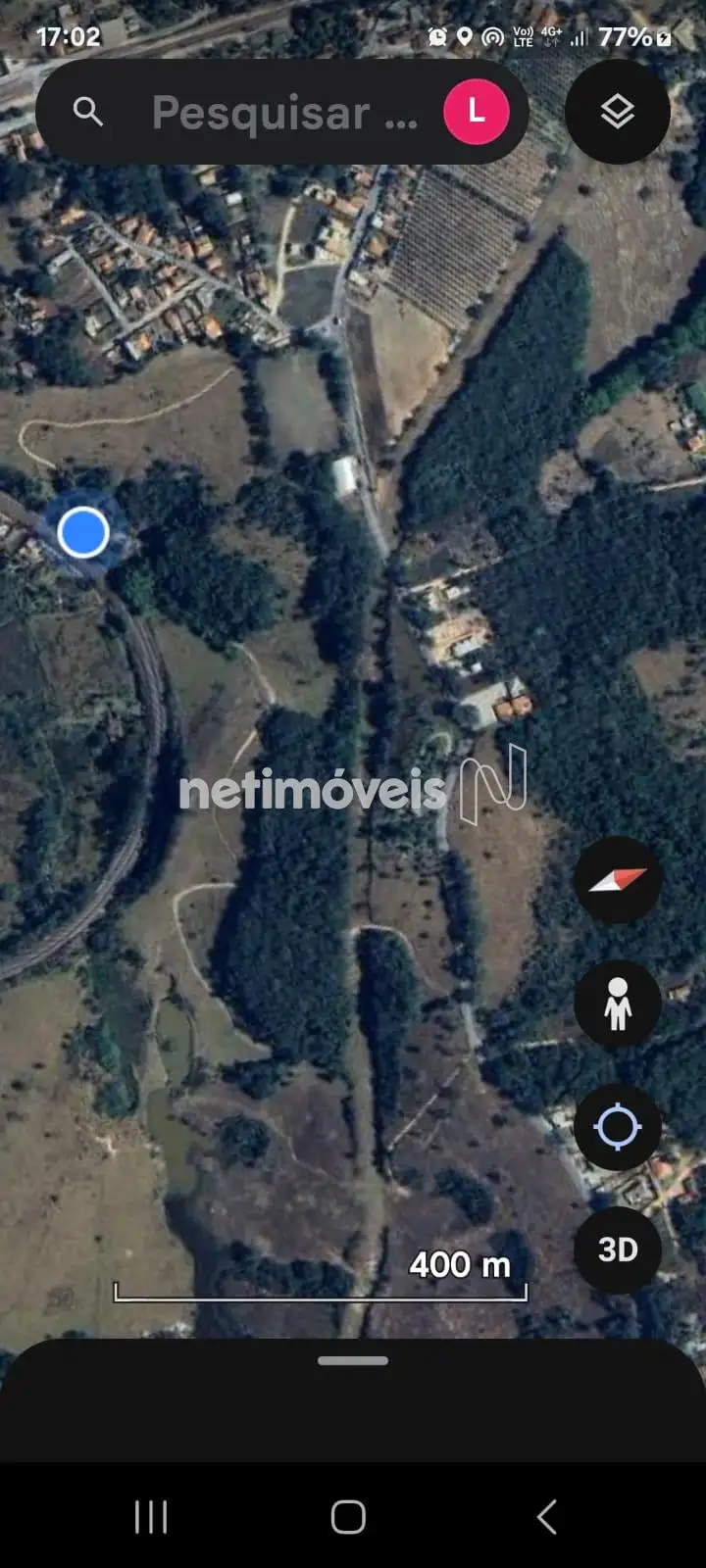Screen dimensions: 706x1568
Task: Open recent apps from navigation bar
Action: click(x=151, y=1516)
